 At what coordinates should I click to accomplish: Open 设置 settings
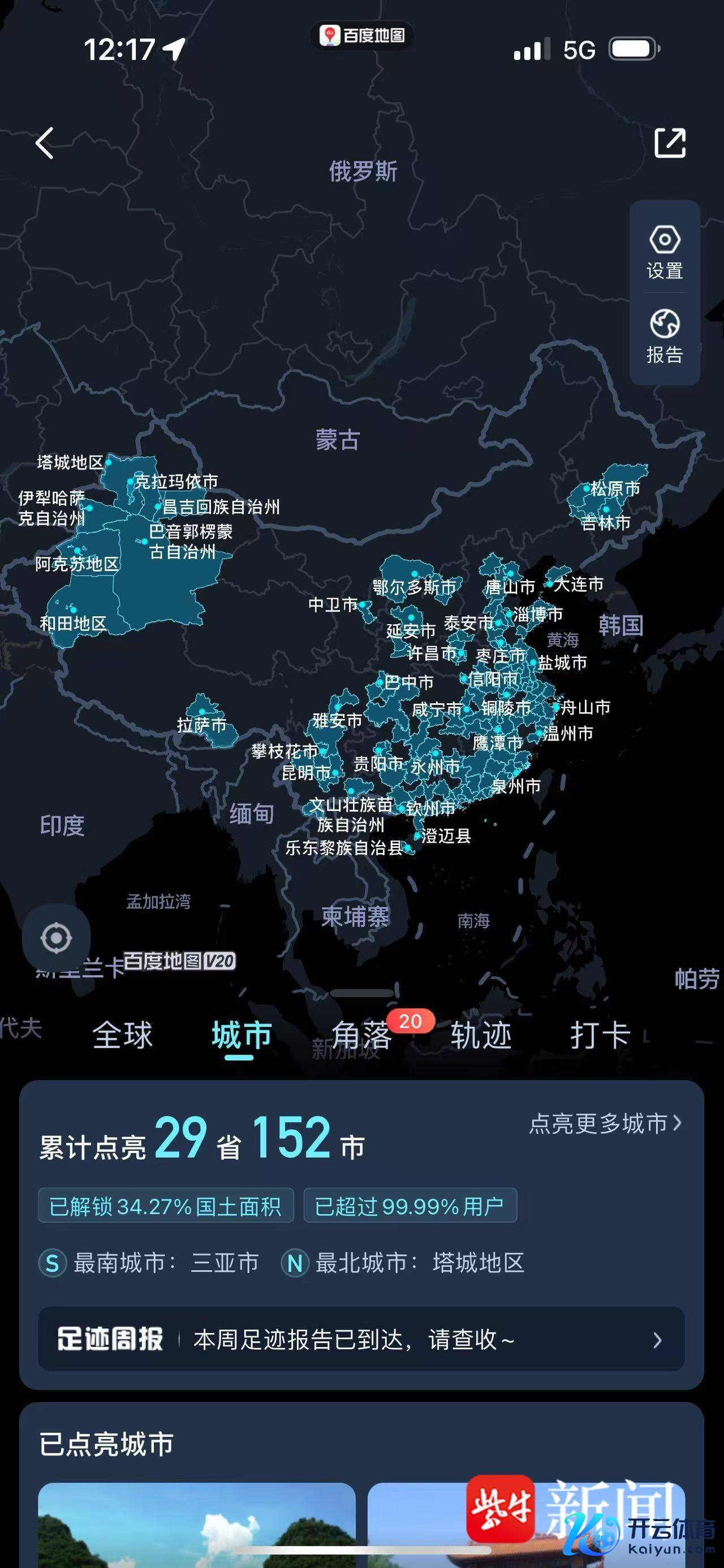coord(664,252)
